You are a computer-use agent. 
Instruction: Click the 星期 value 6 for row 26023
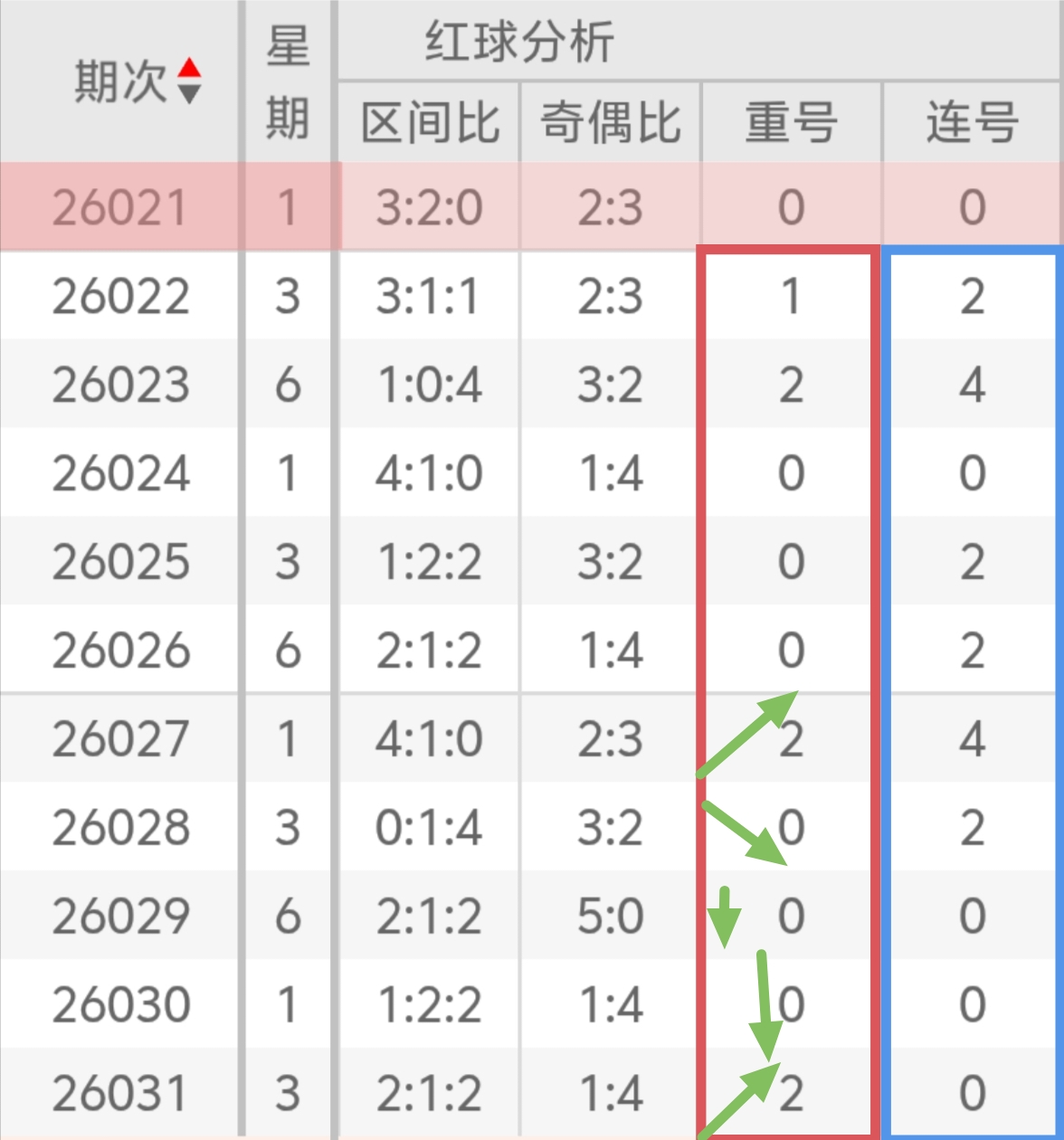(x=287, y=383)
